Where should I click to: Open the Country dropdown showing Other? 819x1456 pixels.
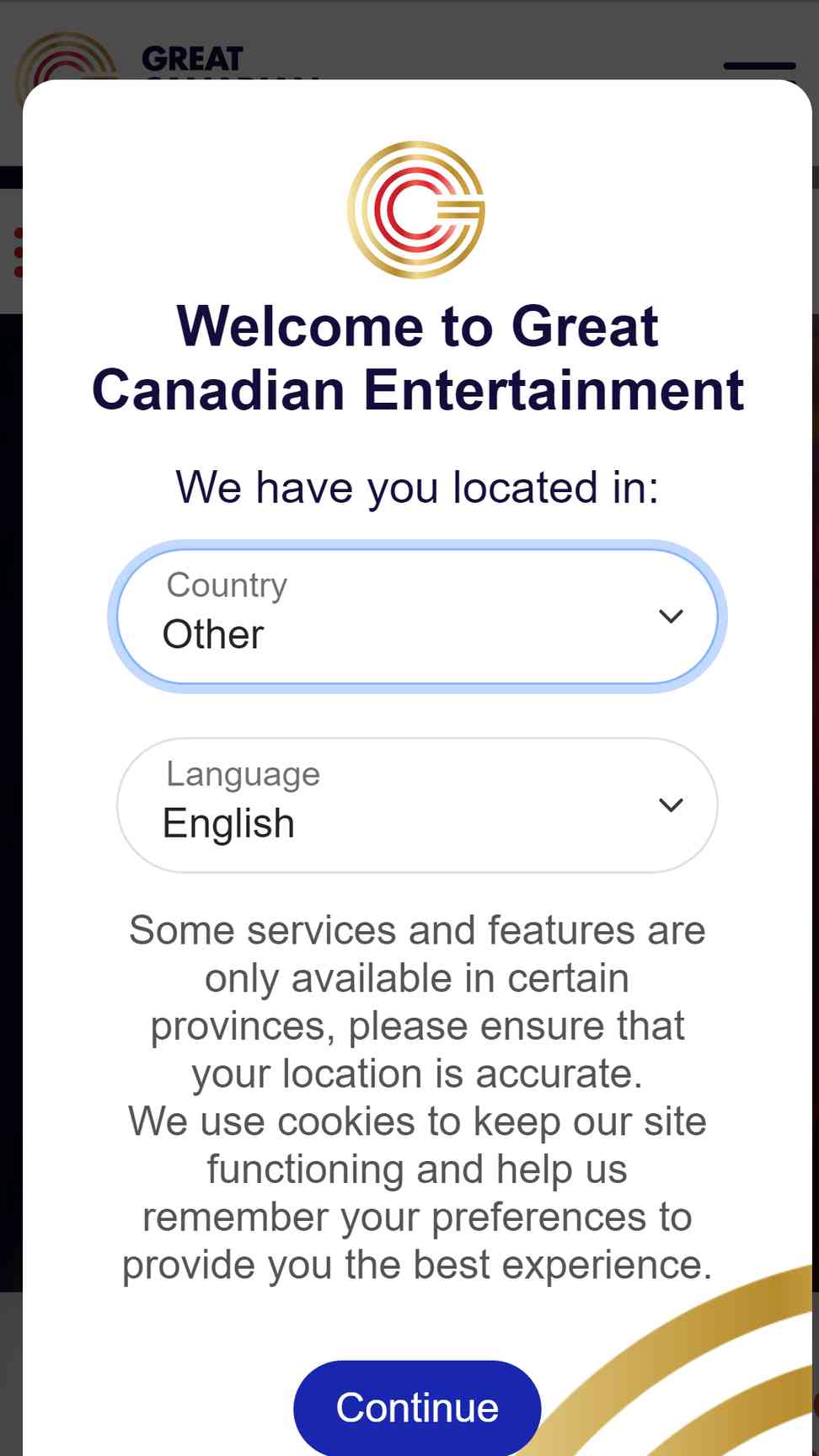pos(417,617)
